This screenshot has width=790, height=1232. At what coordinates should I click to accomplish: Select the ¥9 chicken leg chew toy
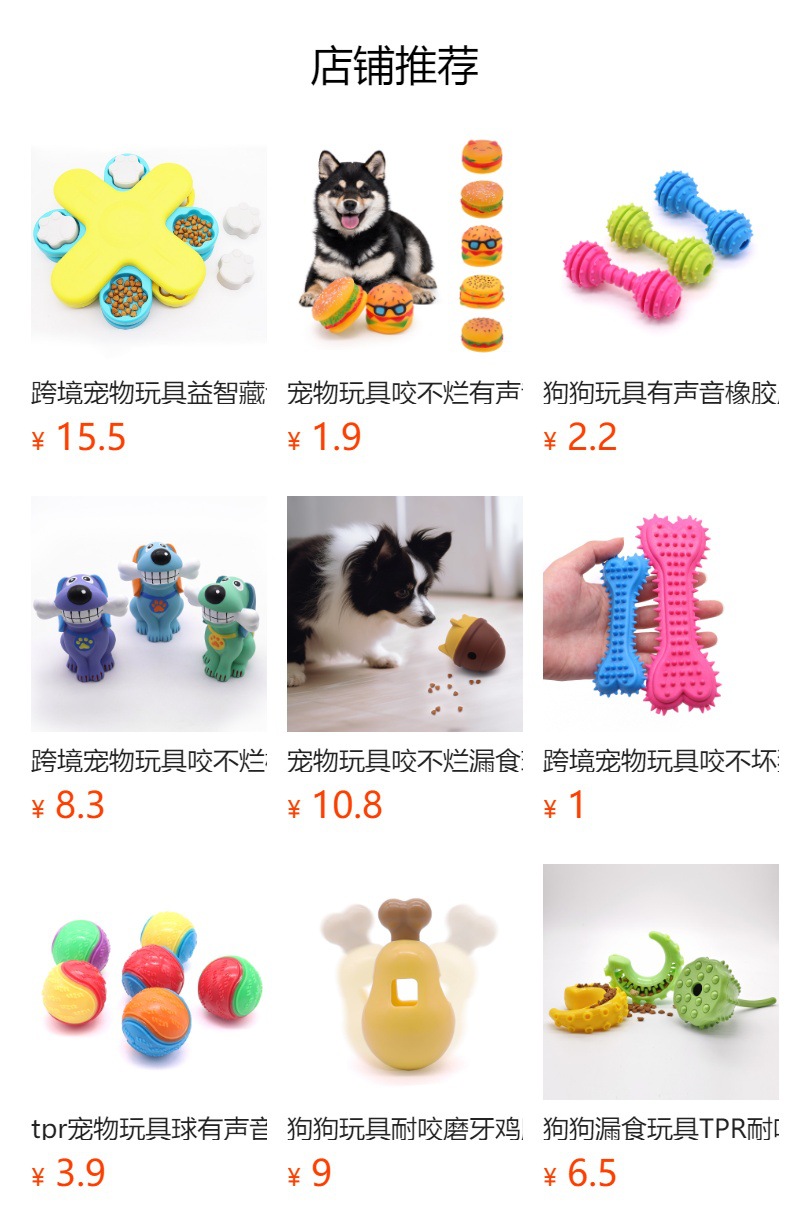click(x=404, y=982)
